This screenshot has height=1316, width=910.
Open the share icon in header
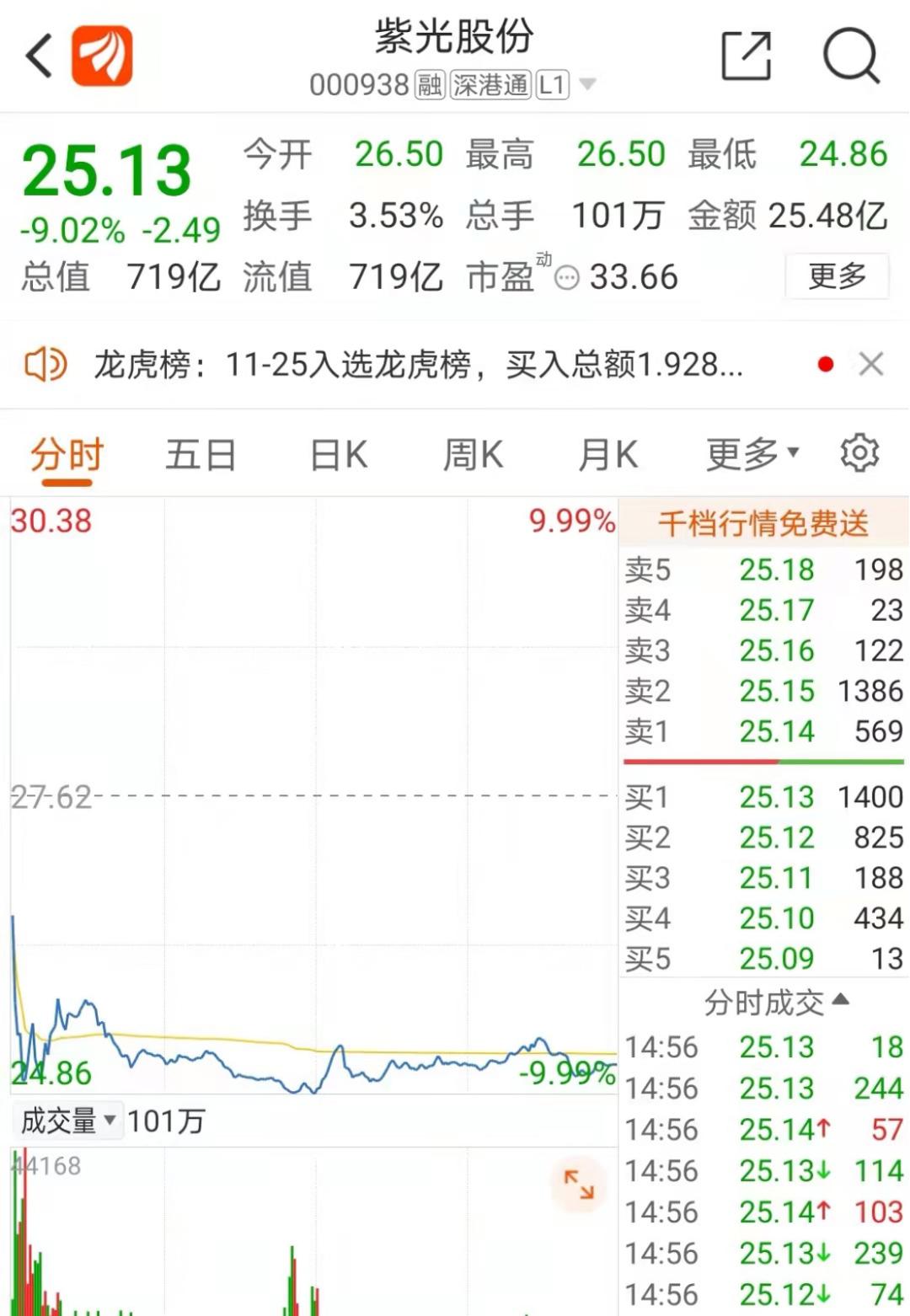747,56
